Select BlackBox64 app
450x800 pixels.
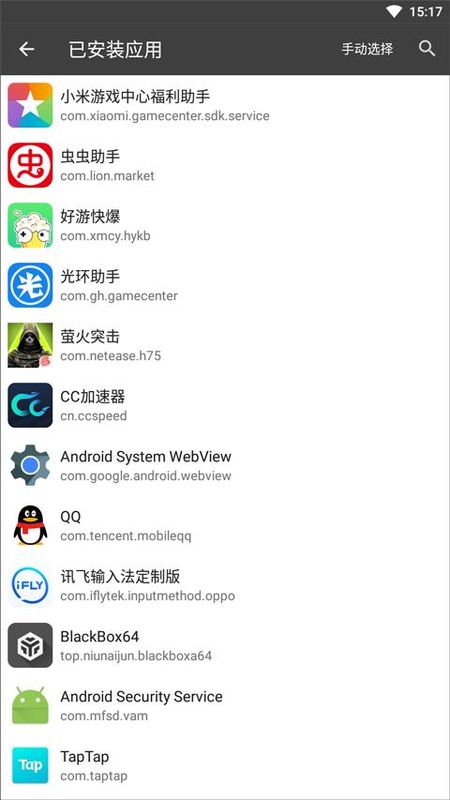tap(225, 645)
